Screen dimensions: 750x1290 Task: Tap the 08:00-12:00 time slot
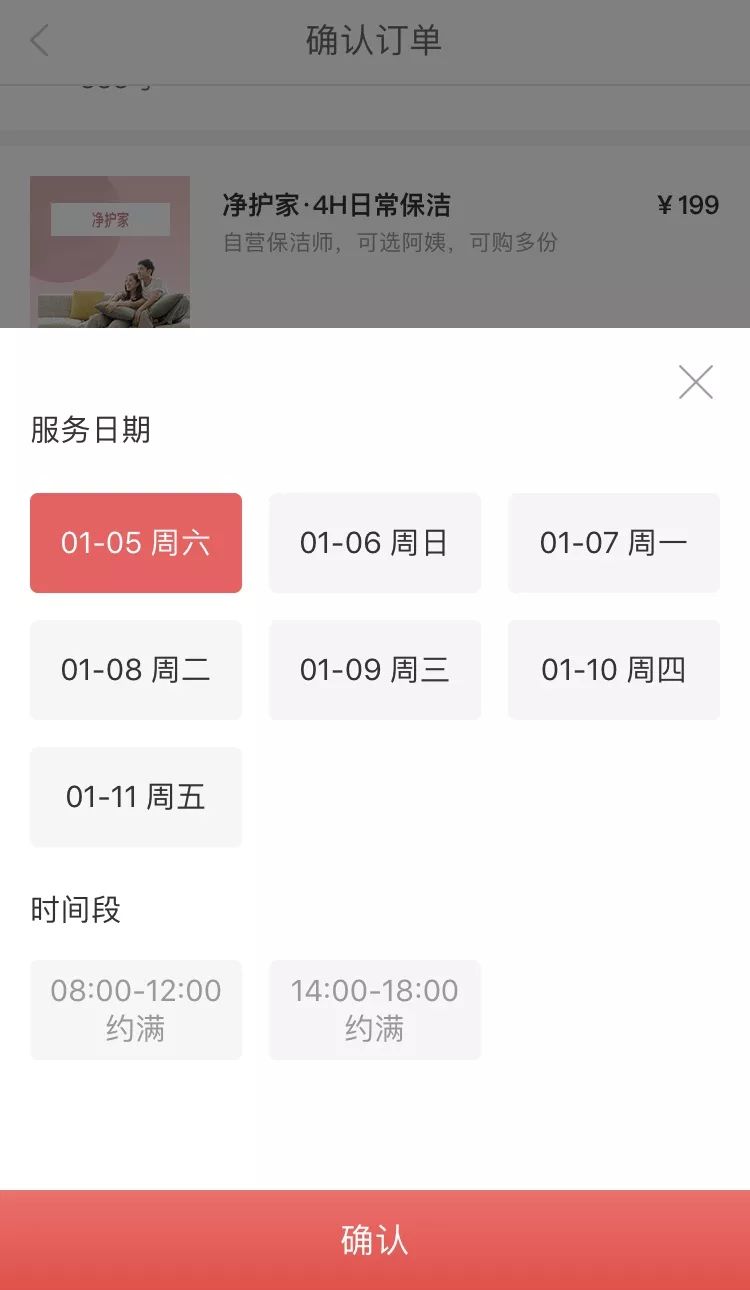pyautogui.click(x=135, y=1009)
